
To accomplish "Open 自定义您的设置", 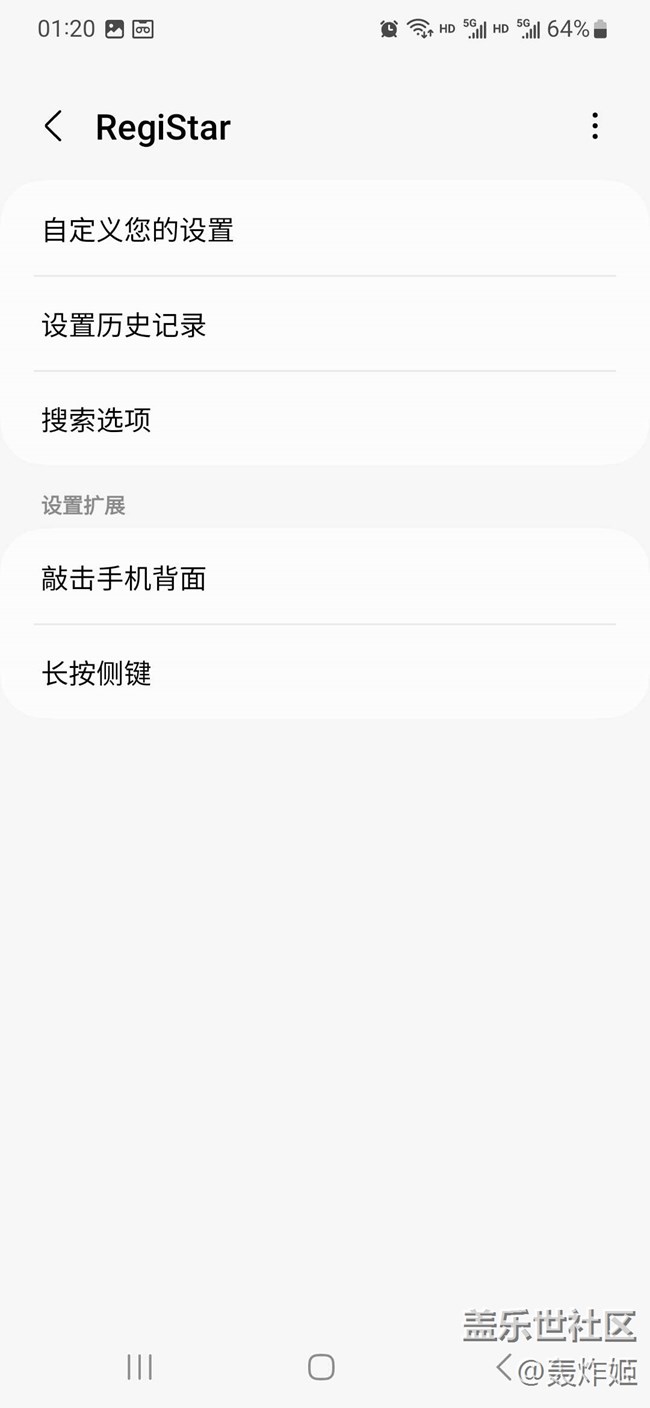I will (x=325, y=230).
